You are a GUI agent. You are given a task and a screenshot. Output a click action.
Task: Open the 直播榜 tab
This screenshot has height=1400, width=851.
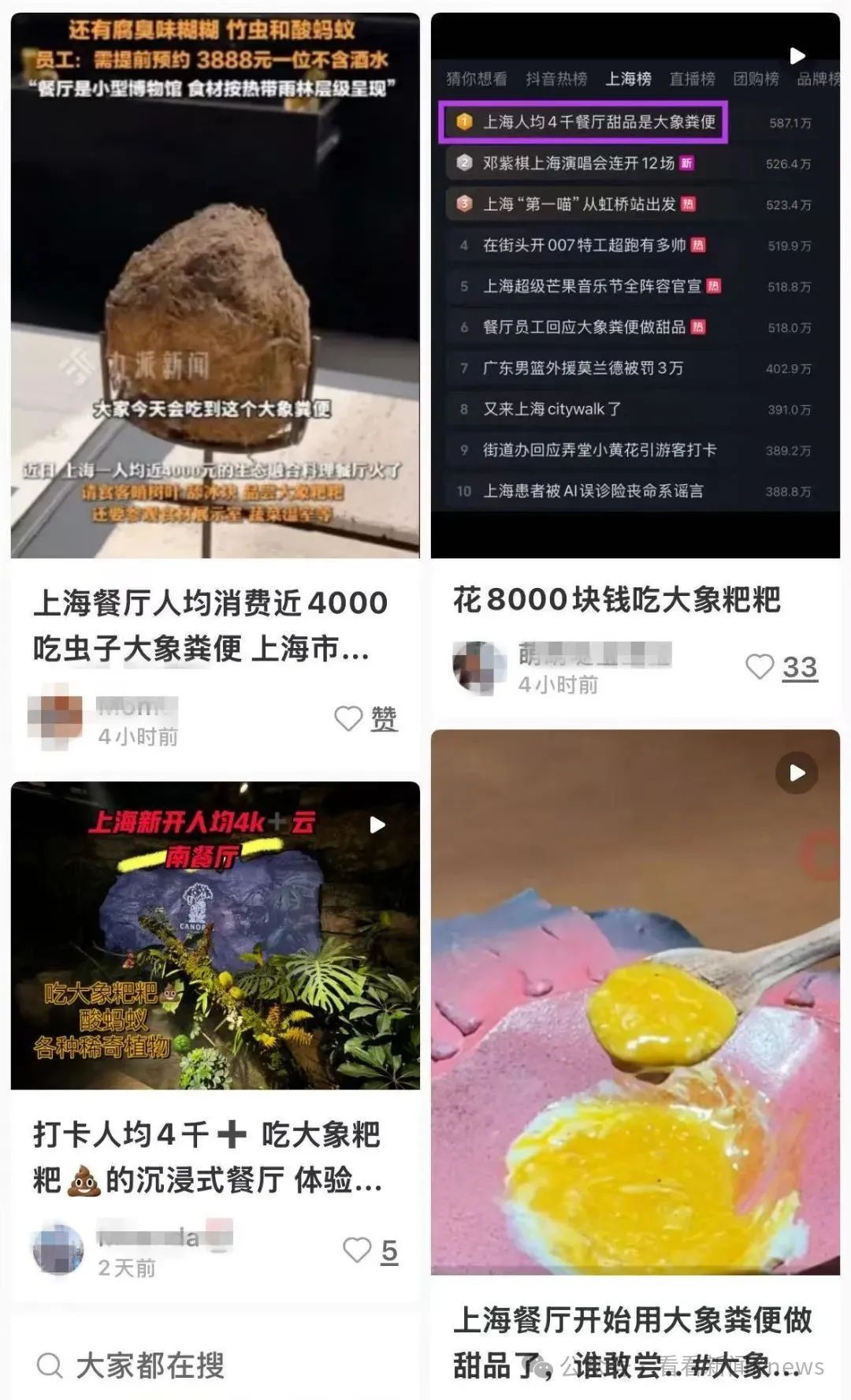pos(690,80)
